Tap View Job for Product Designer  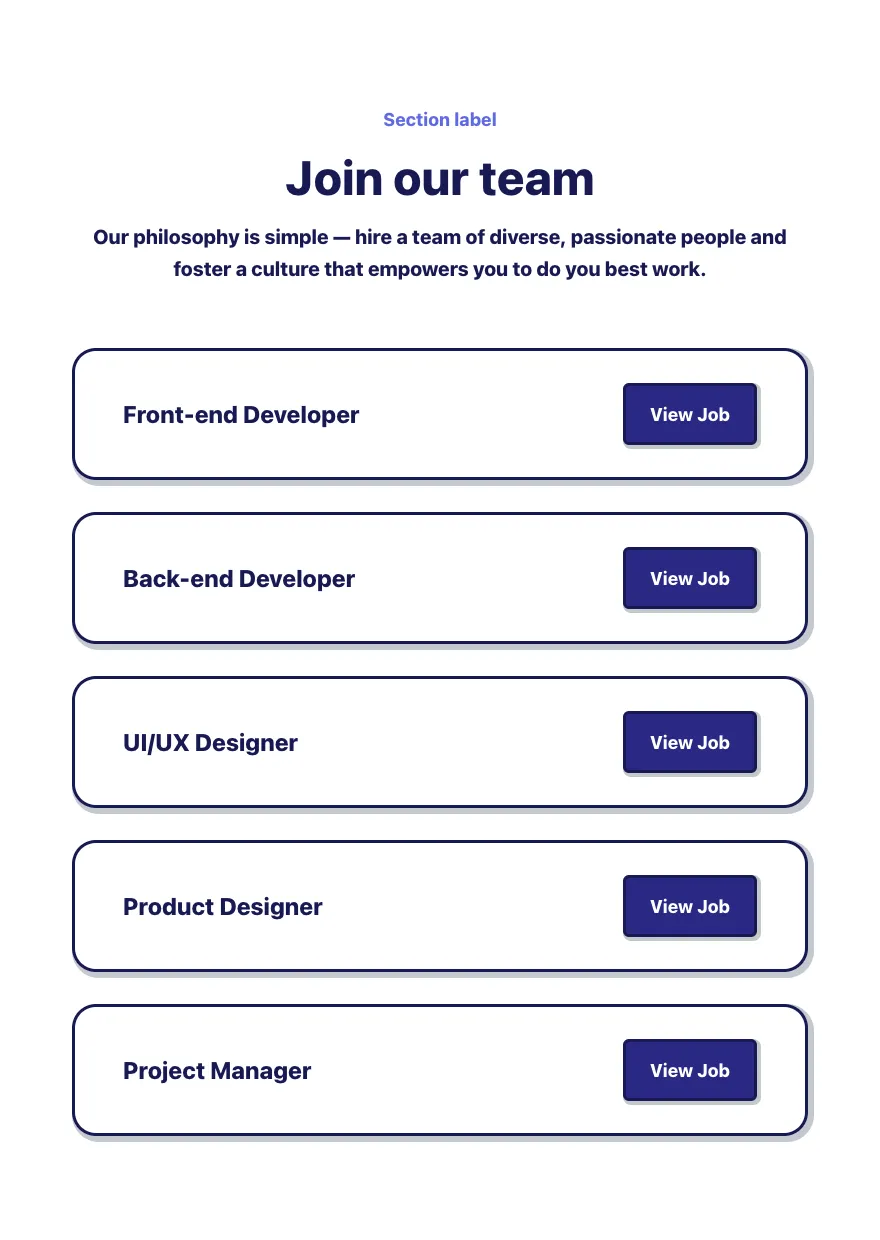[x=690, y=906]
